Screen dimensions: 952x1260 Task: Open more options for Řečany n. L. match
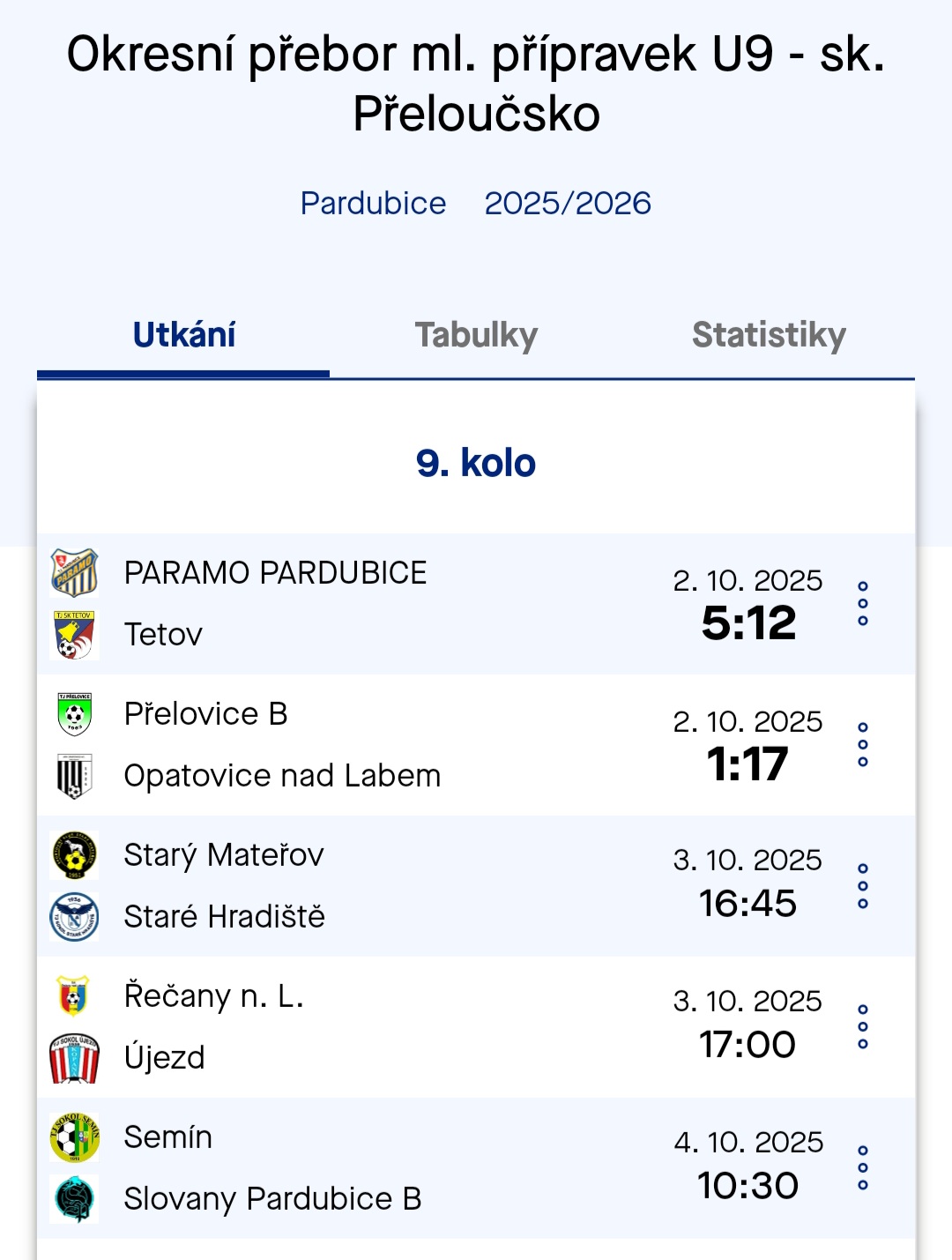coord(863,1027)
